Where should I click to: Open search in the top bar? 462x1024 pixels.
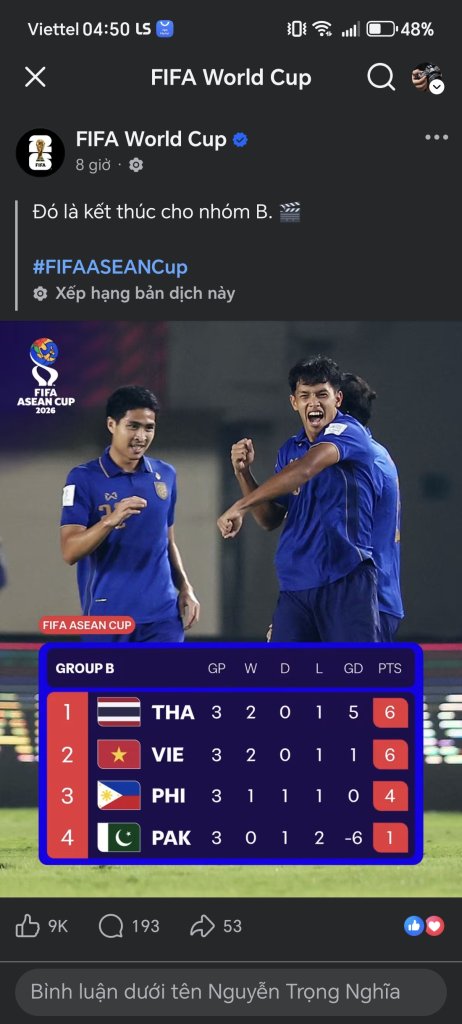pyautogui.click(x=381, y=77)
